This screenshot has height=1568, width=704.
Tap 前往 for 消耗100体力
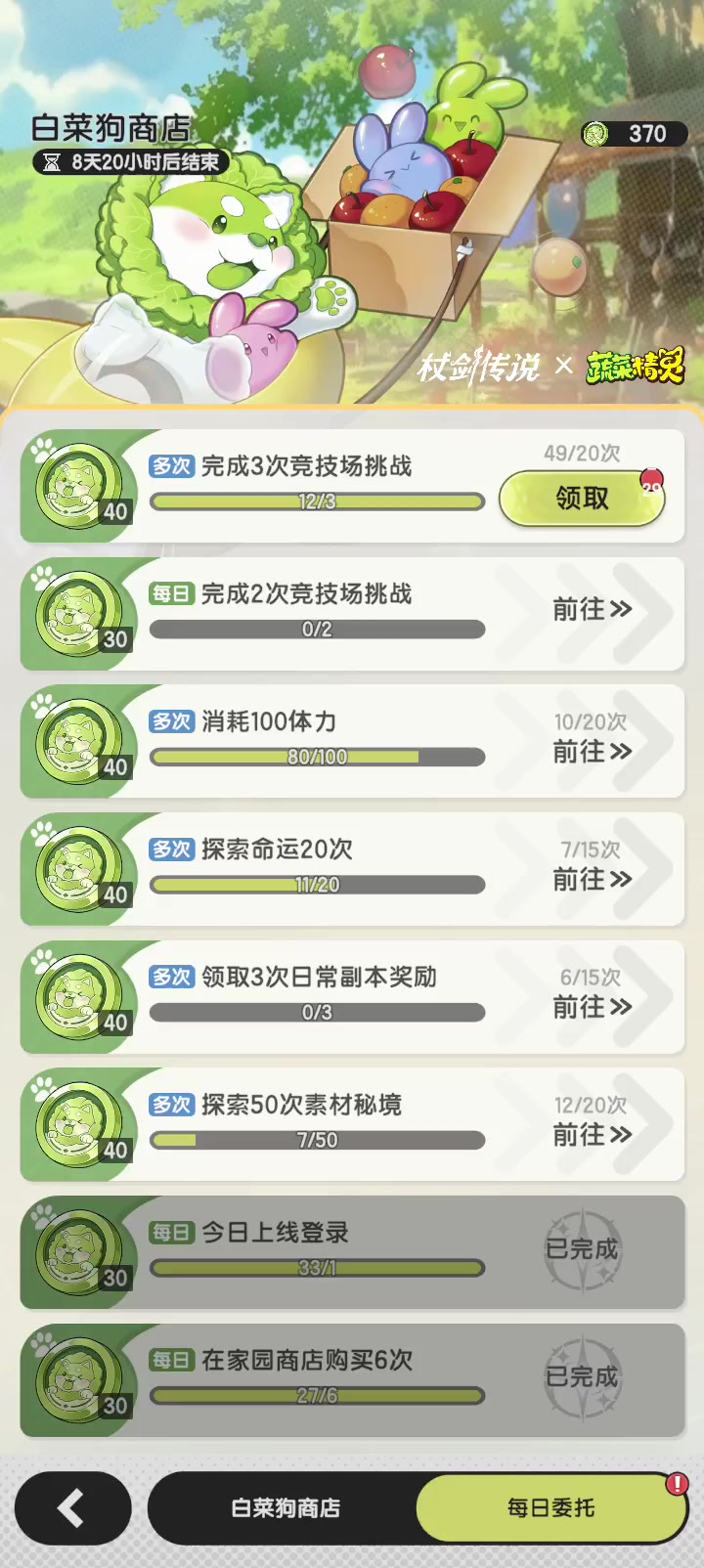593,752
